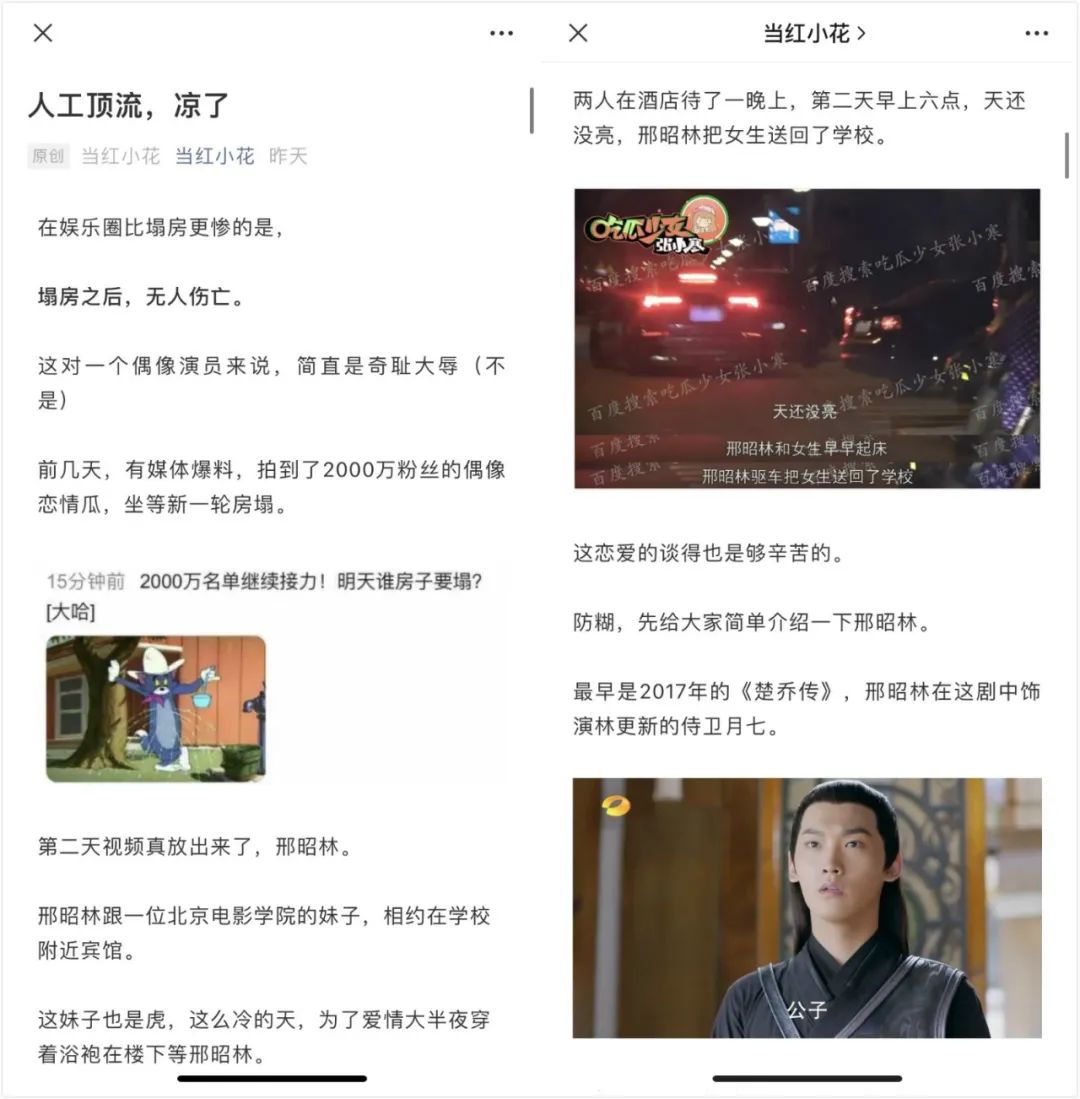1080x1099 pixels.
Task: Open the 当红小花 account from the header title
Action: pos(814,33)
